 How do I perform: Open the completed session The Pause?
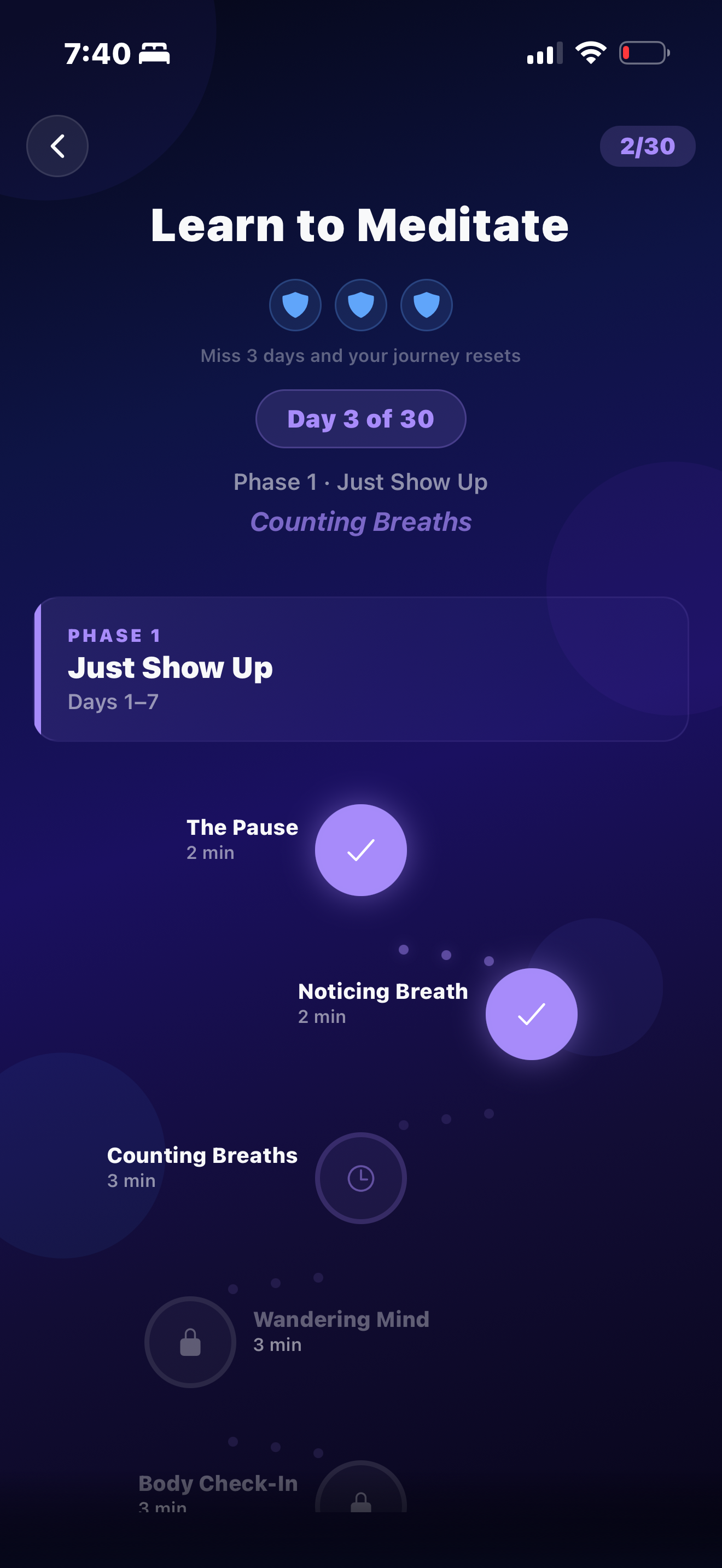pyautogui.click(x=360, y=850)
